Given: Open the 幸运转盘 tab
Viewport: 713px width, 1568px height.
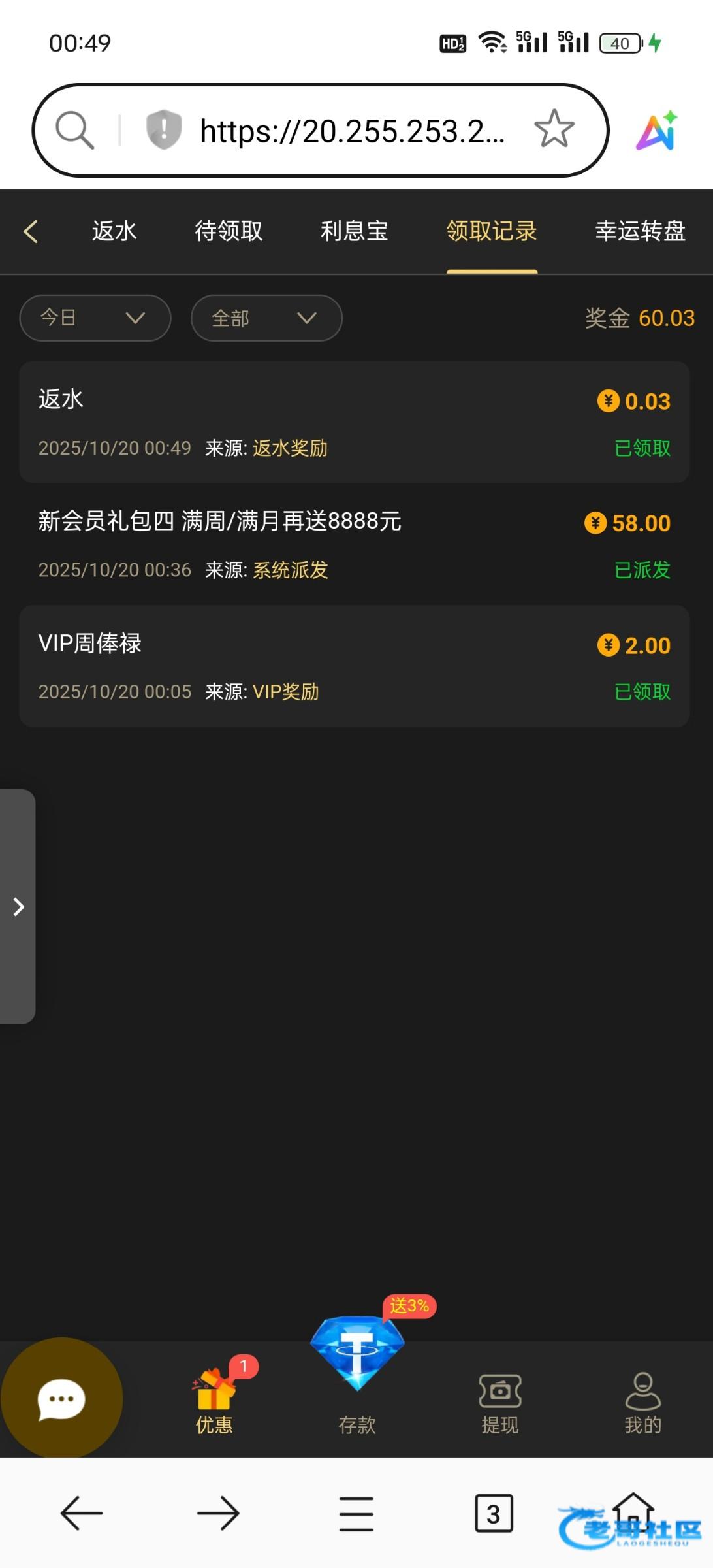Looking at the screenshot, I should [640, 231].
